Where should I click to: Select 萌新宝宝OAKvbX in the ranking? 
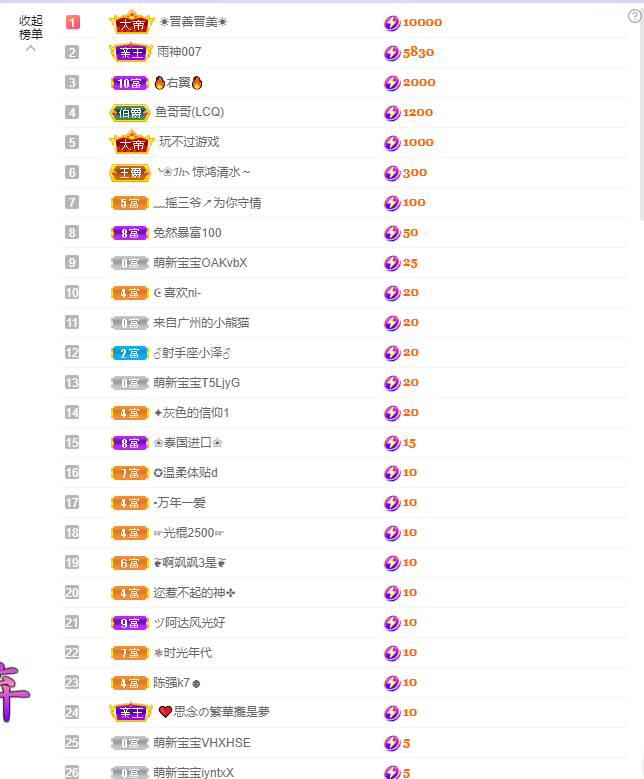pyautogui.click(x=199, y=262)
